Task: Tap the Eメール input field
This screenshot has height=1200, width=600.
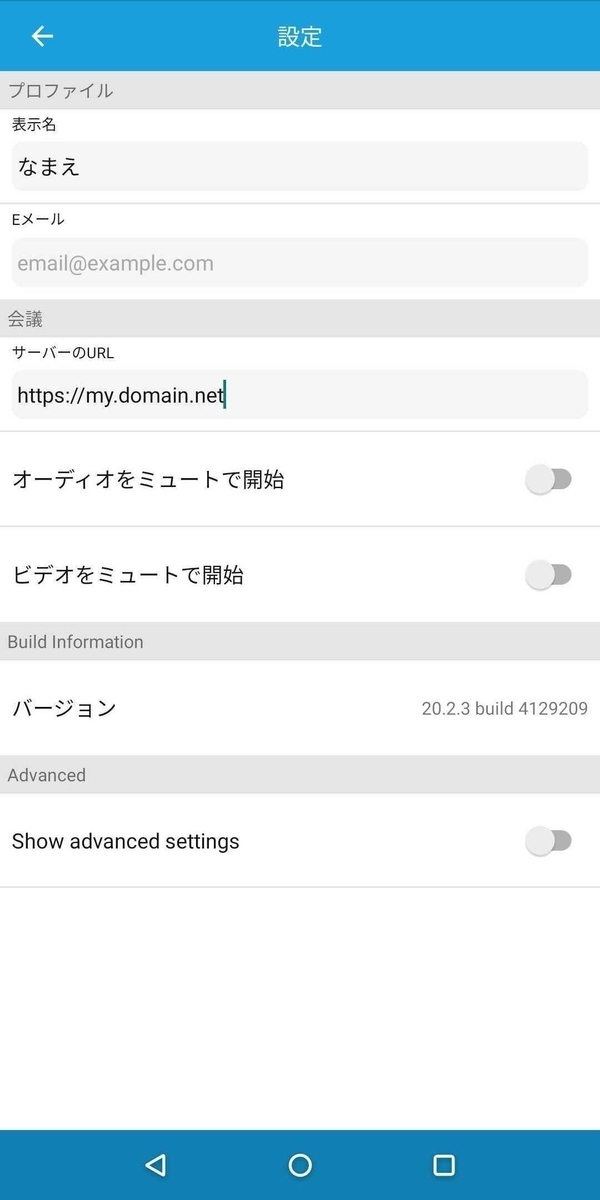Action: click(300, 263)
